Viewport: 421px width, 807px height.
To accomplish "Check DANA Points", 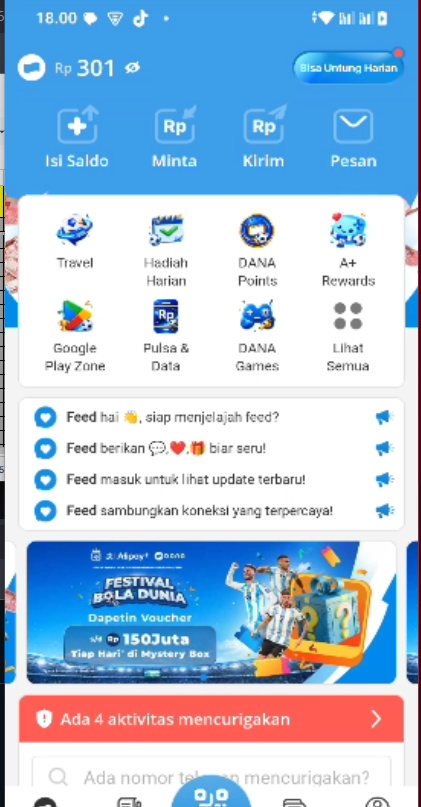I will (257, 251).
